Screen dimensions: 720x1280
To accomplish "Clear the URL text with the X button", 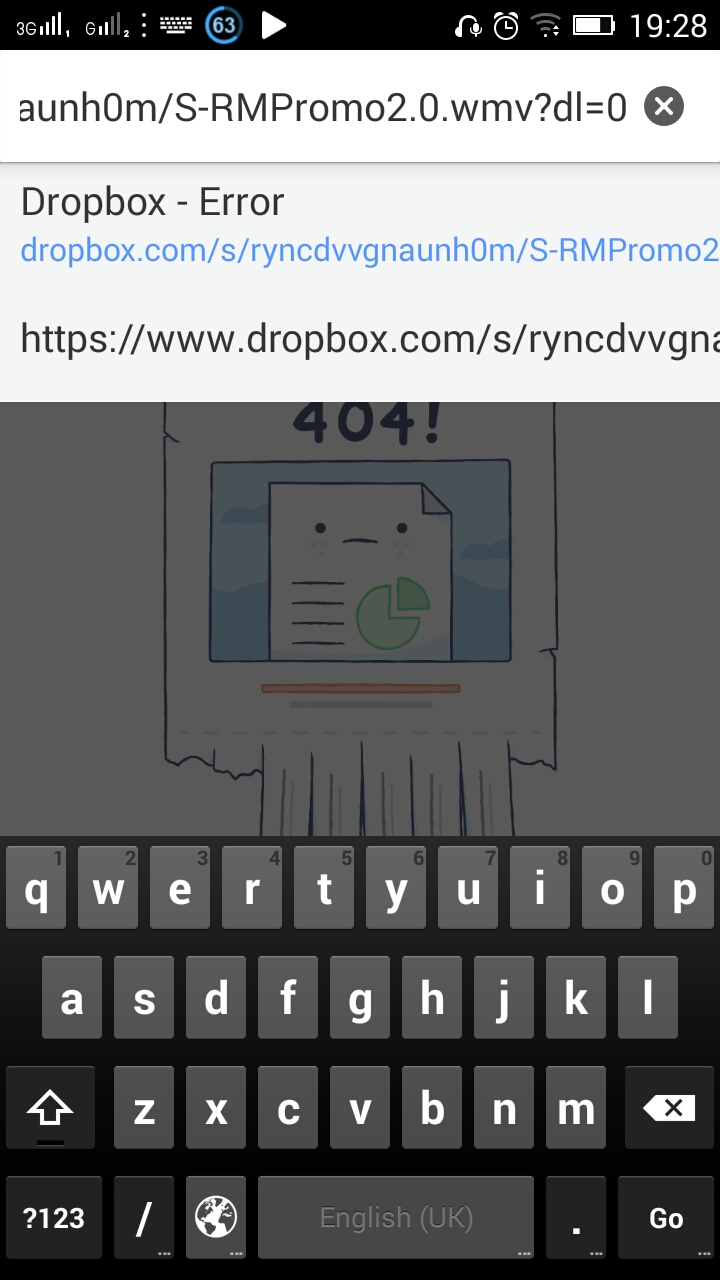I will [664, 106].
